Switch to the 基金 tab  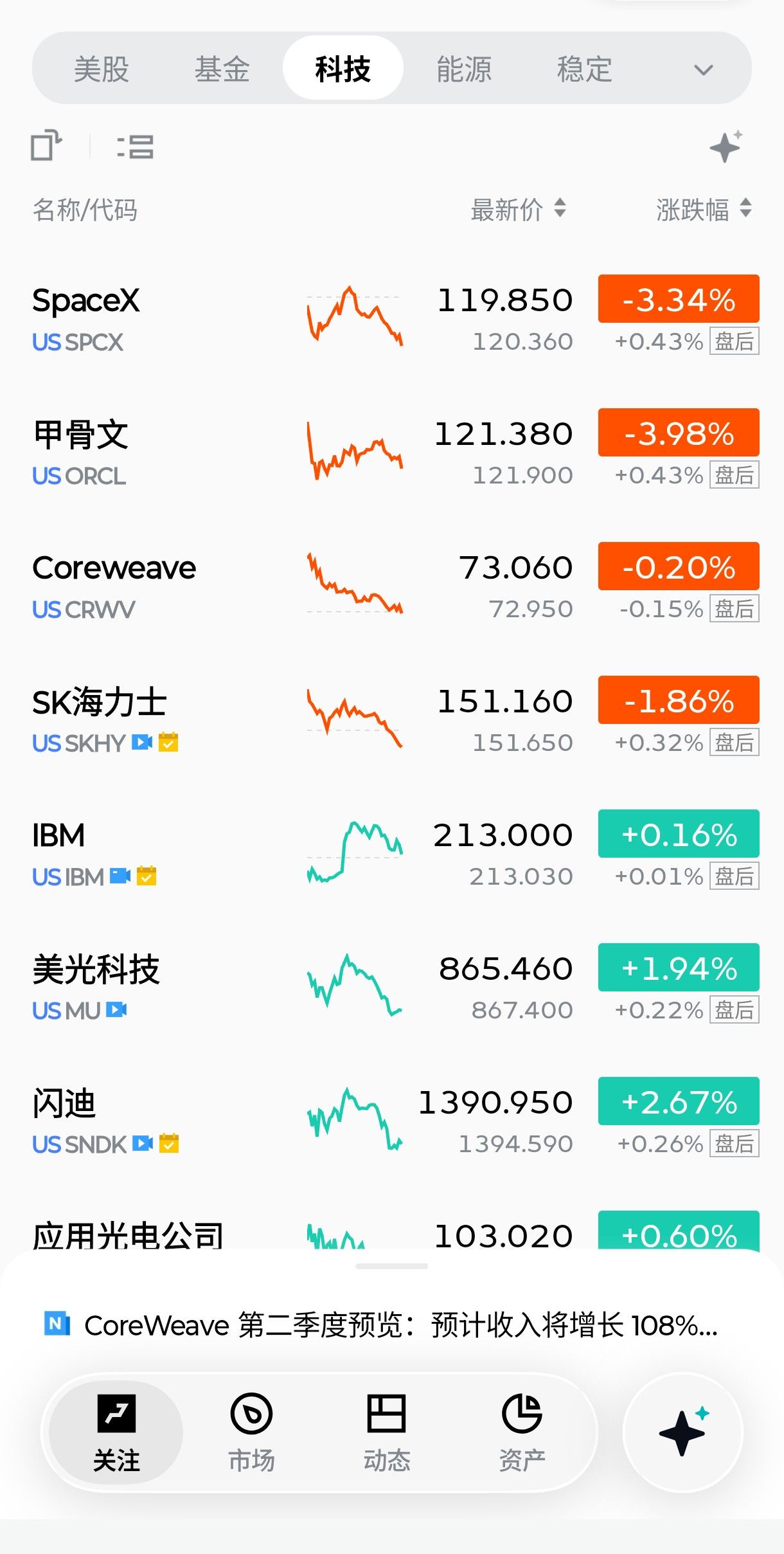click(222, 69)
